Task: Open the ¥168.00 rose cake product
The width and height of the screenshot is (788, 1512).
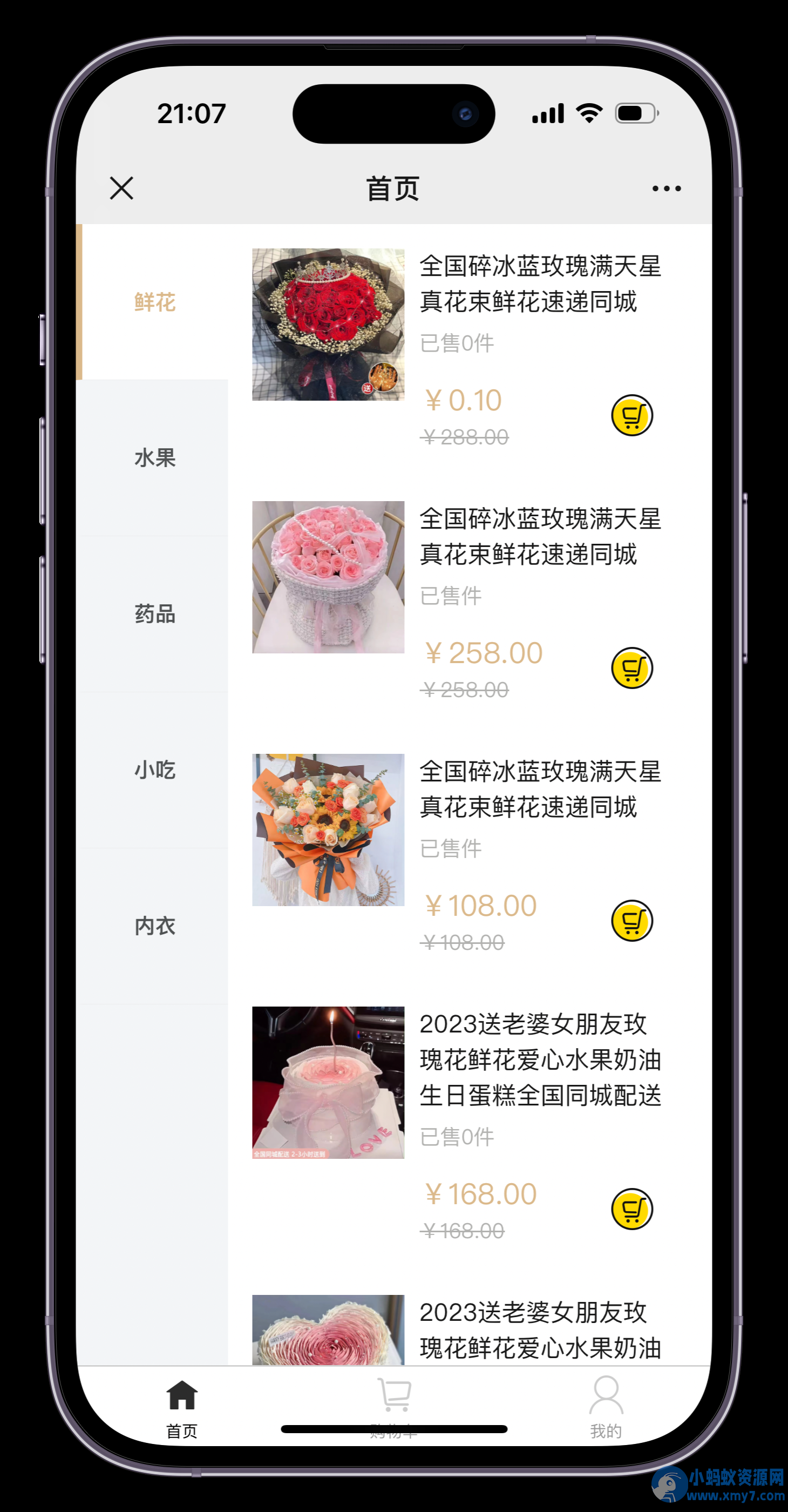Action: click(x=328, y=1082)
